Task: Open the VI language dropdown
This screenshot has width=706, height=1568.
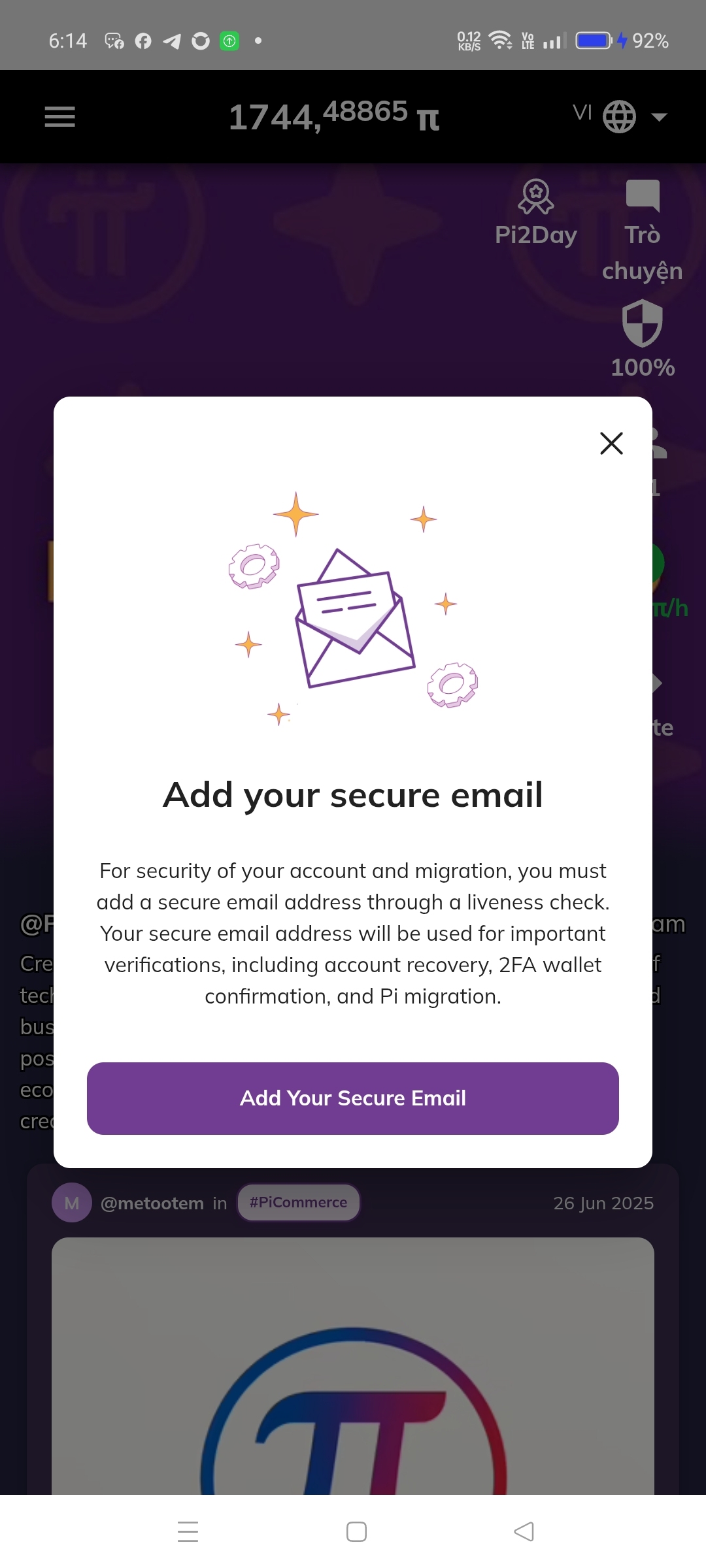Action: (x=620, y=116)
